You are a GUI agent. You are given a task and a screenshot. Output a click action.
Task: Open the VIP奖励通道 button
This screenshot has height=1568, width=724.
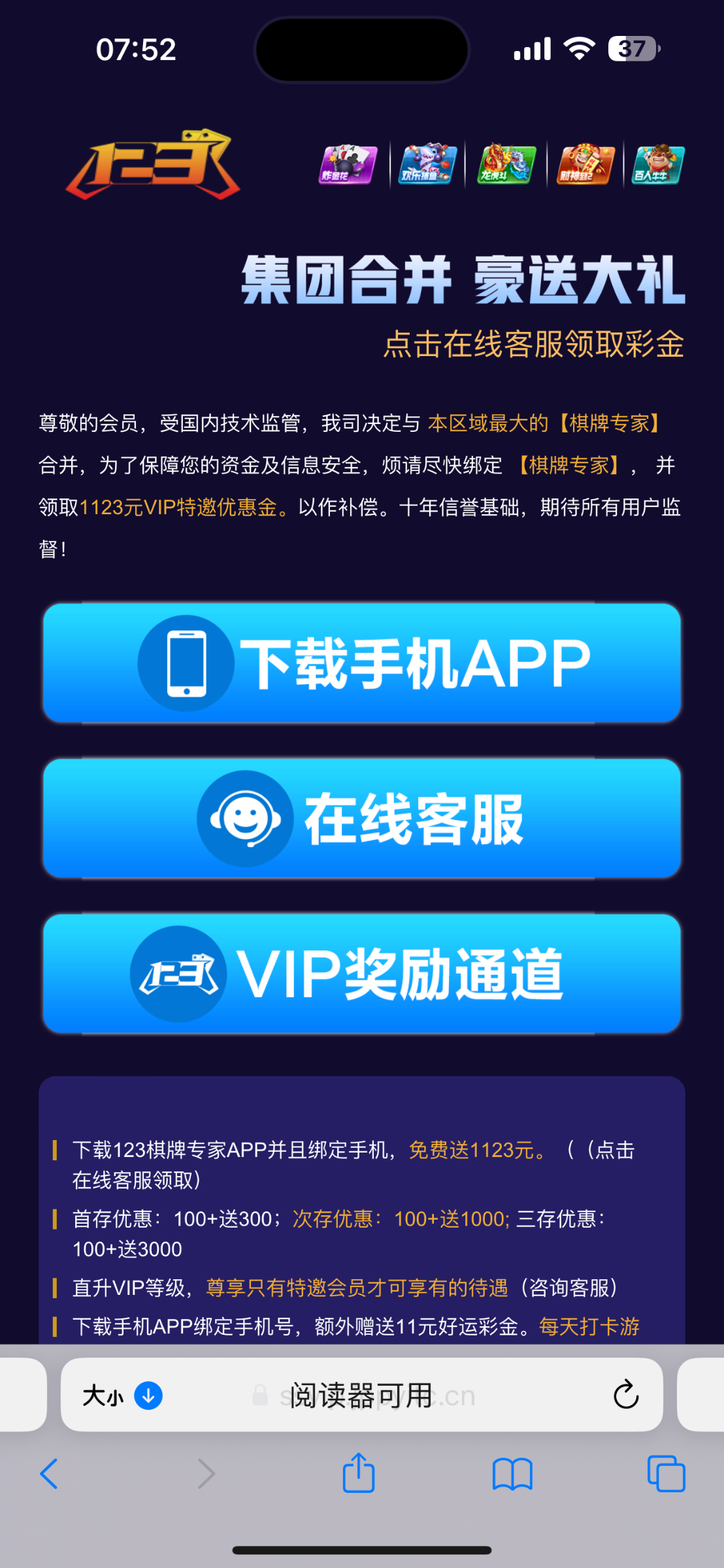click(362, 973)
